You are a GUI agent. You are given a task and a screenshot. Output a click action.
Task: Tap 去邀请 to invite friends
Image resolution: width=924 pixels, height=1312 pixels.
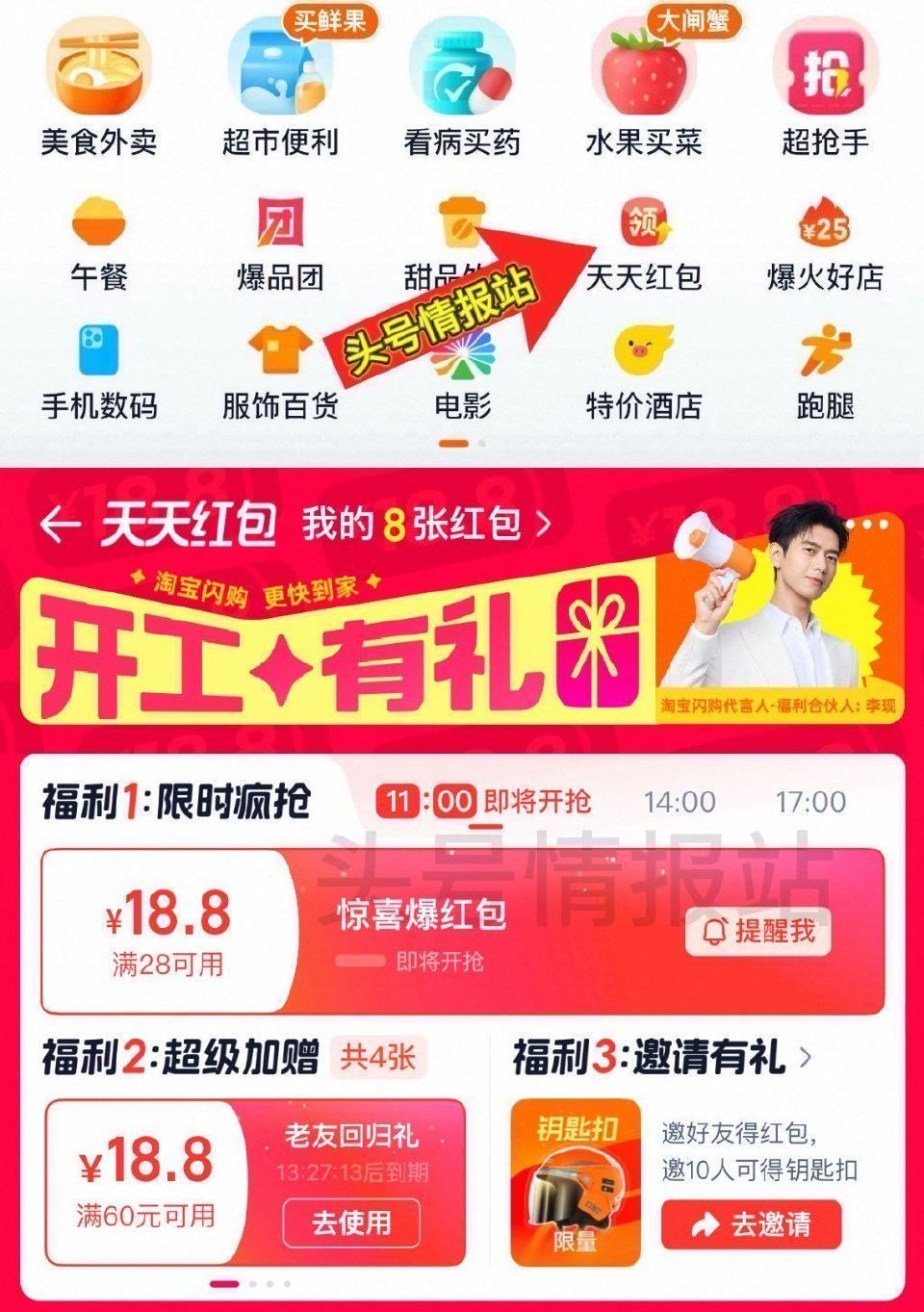[x=752, y=1223]
